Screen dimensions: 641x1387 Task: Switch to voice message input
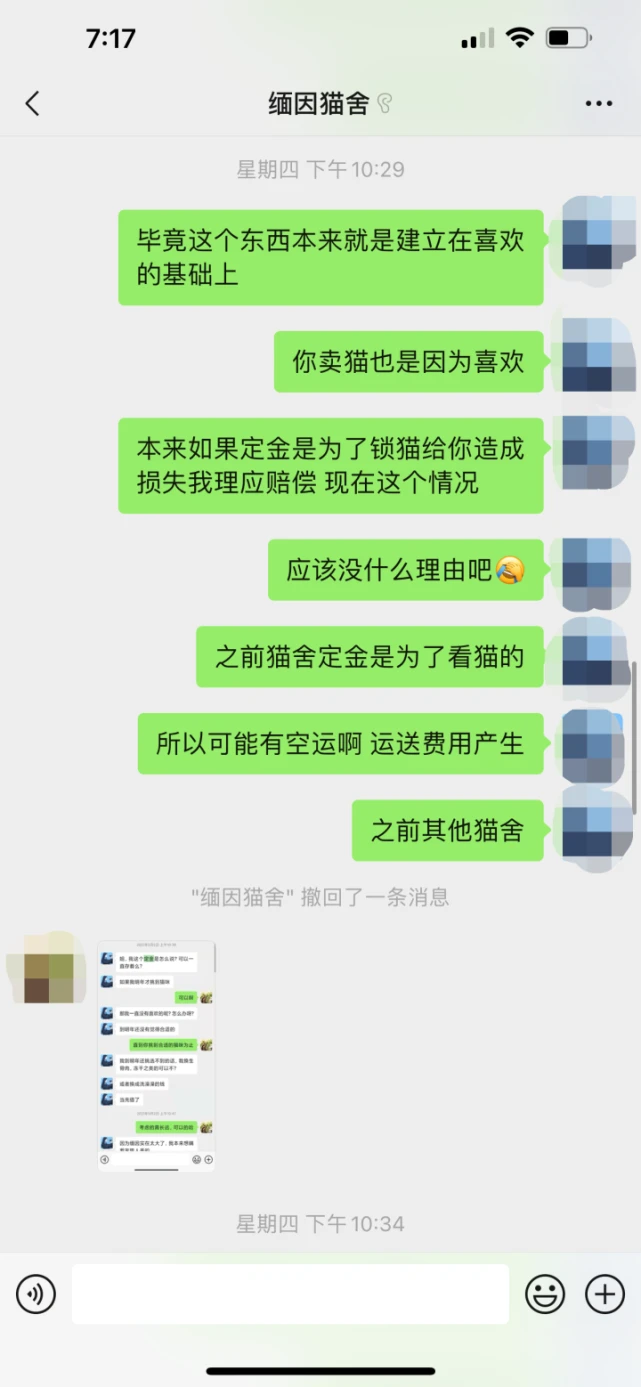[36, 1295]
